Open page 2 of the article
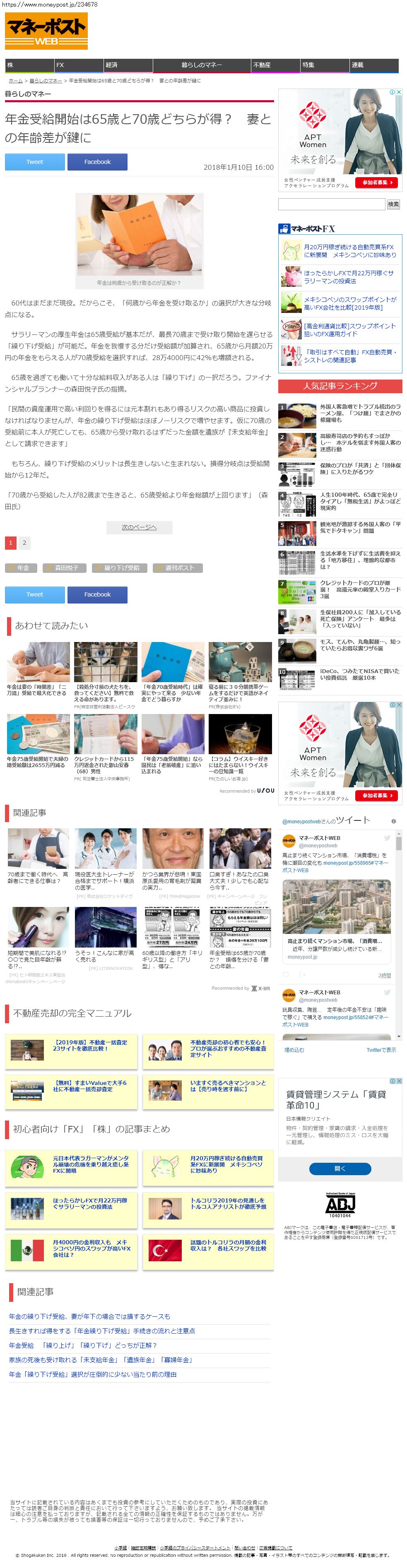Viewport: 407px width, 1568px height. 24,542
